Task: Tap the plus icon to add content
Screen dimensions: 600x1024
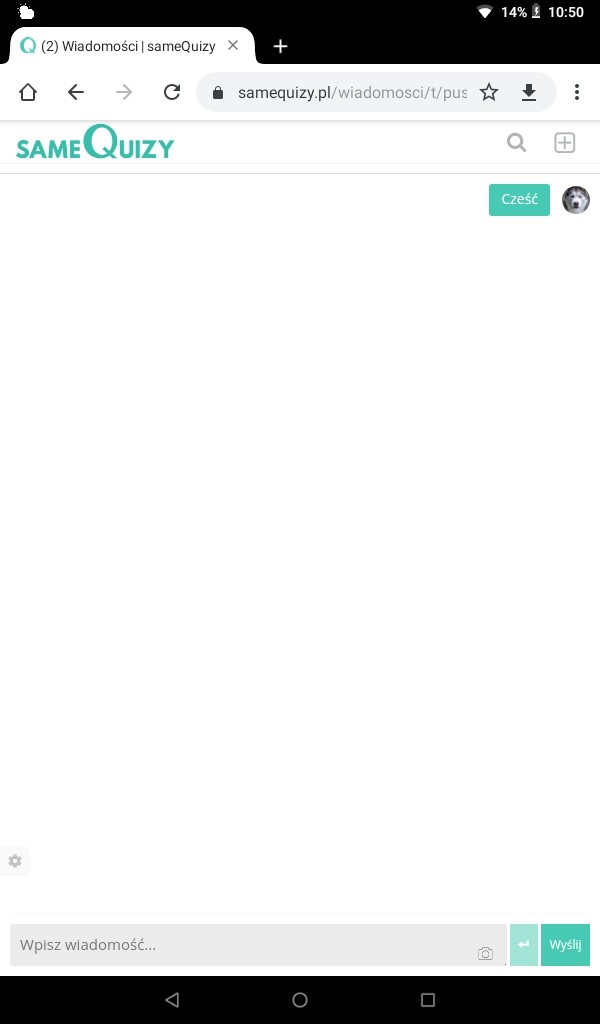Action: (x=565, y=143)
